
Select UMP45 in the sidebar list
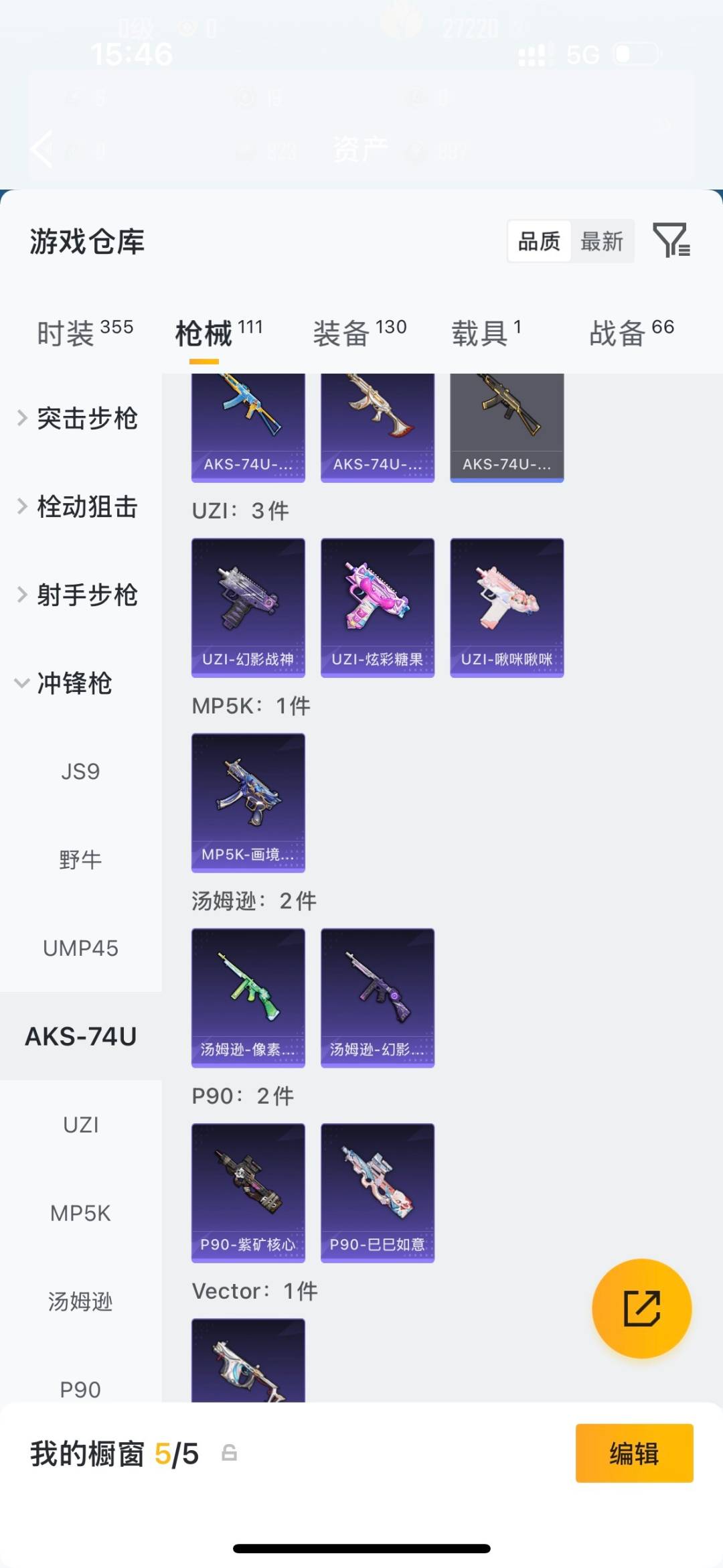pos(80,948)
